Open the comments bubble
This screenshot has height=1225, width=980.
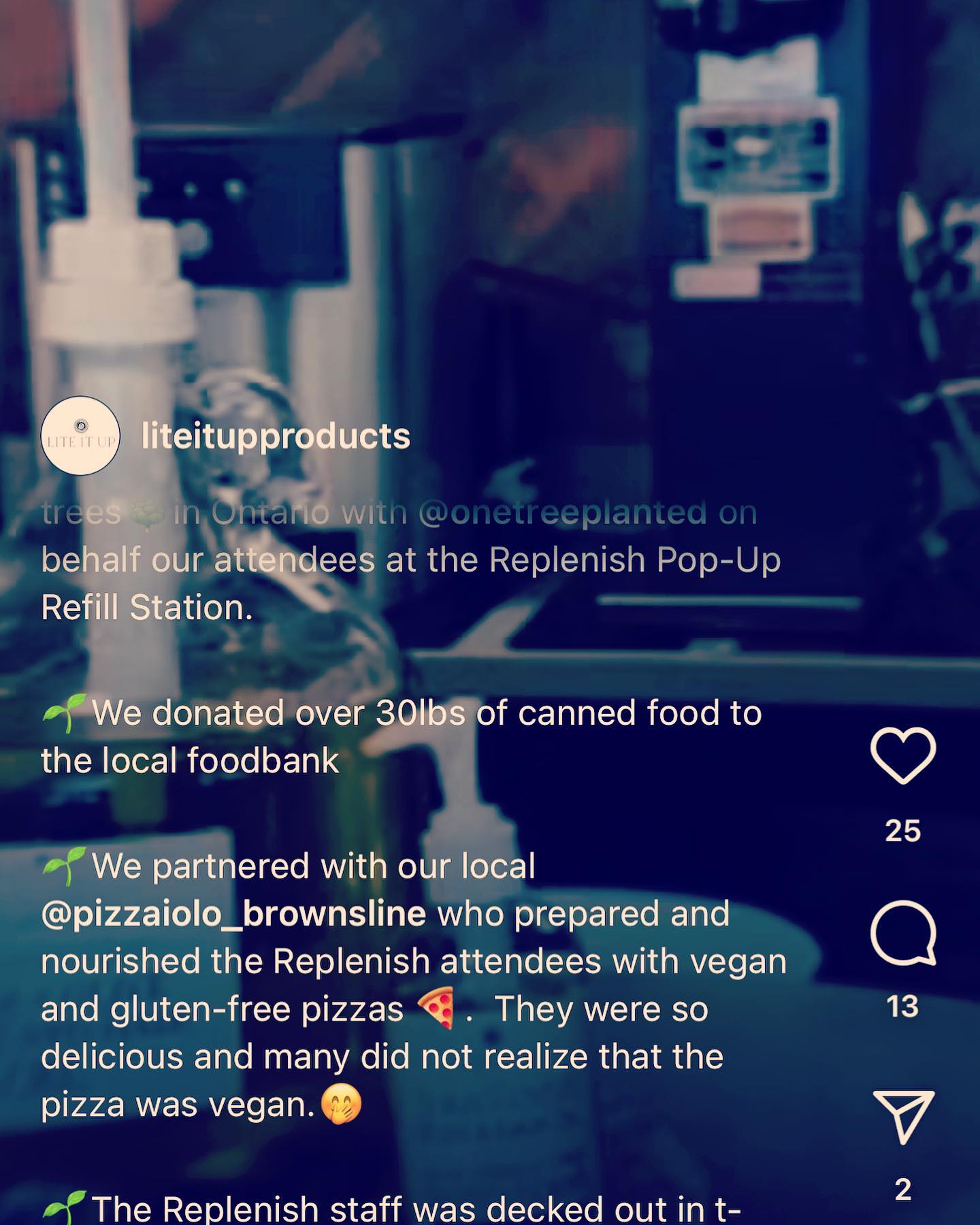click(x=903, y=933)
